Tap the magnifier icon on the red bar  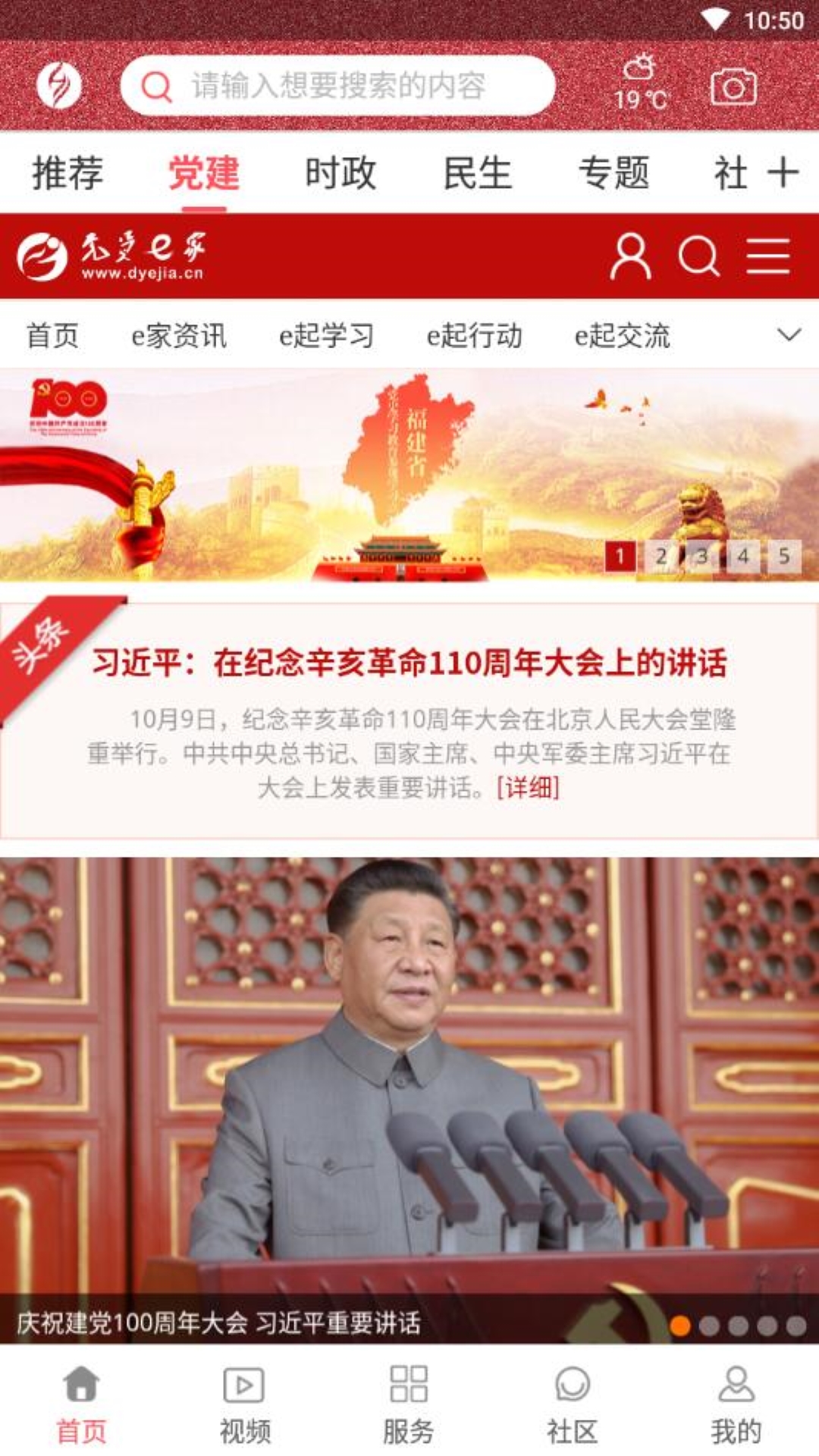[x=698, y=257]
